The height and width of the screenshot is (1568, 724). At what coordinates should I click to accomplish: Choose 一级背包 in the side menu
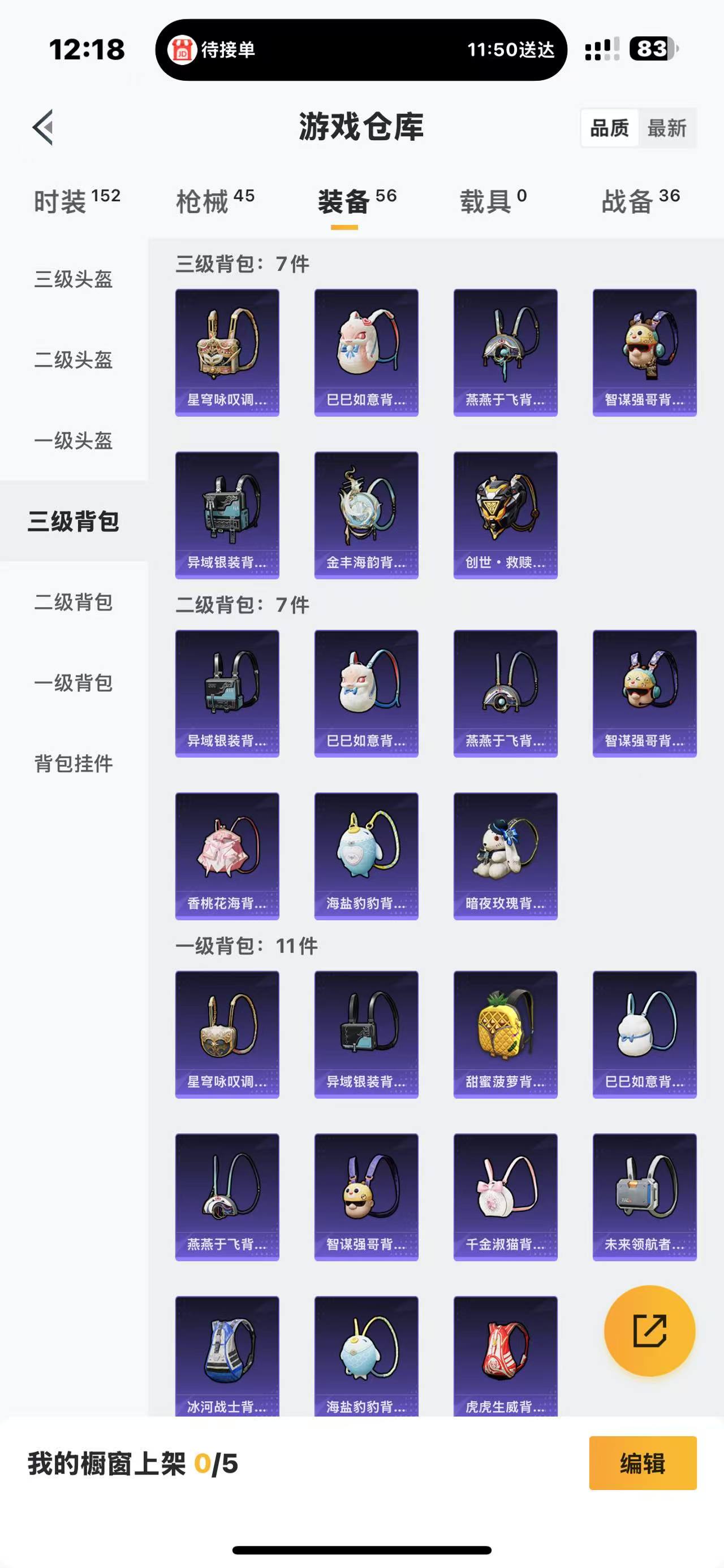point(74,683)
